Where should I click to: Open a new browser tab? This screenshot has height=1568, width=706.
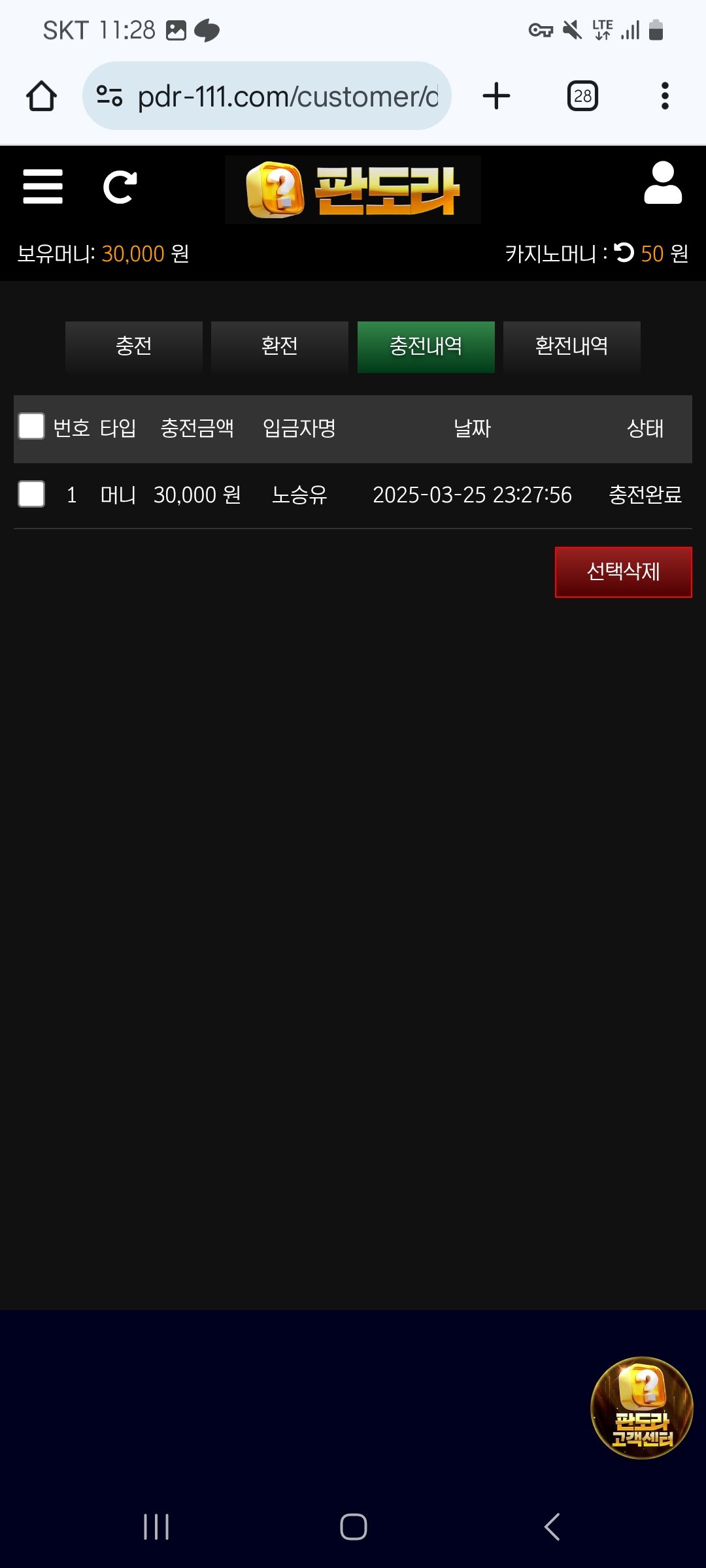[496, 96]
